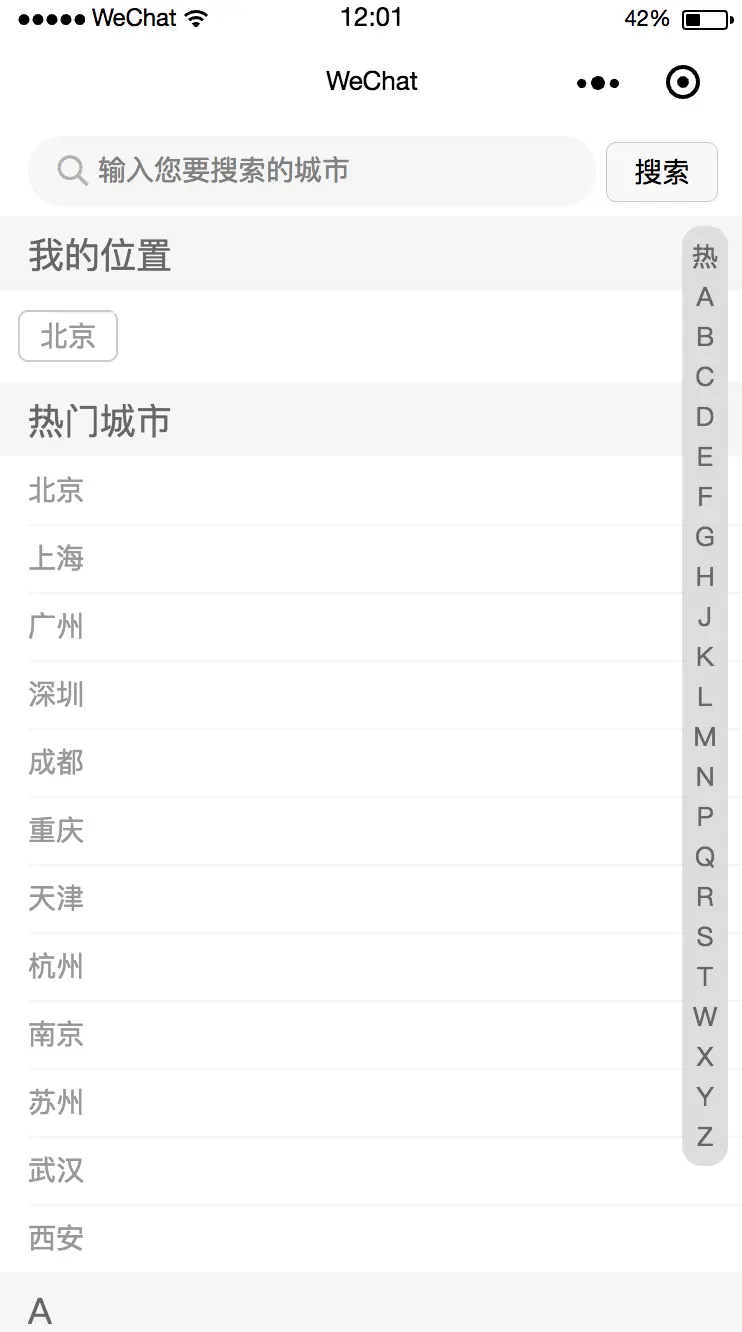
Task: Tap the 搜索 search button
Action: (x=662, y=172)
